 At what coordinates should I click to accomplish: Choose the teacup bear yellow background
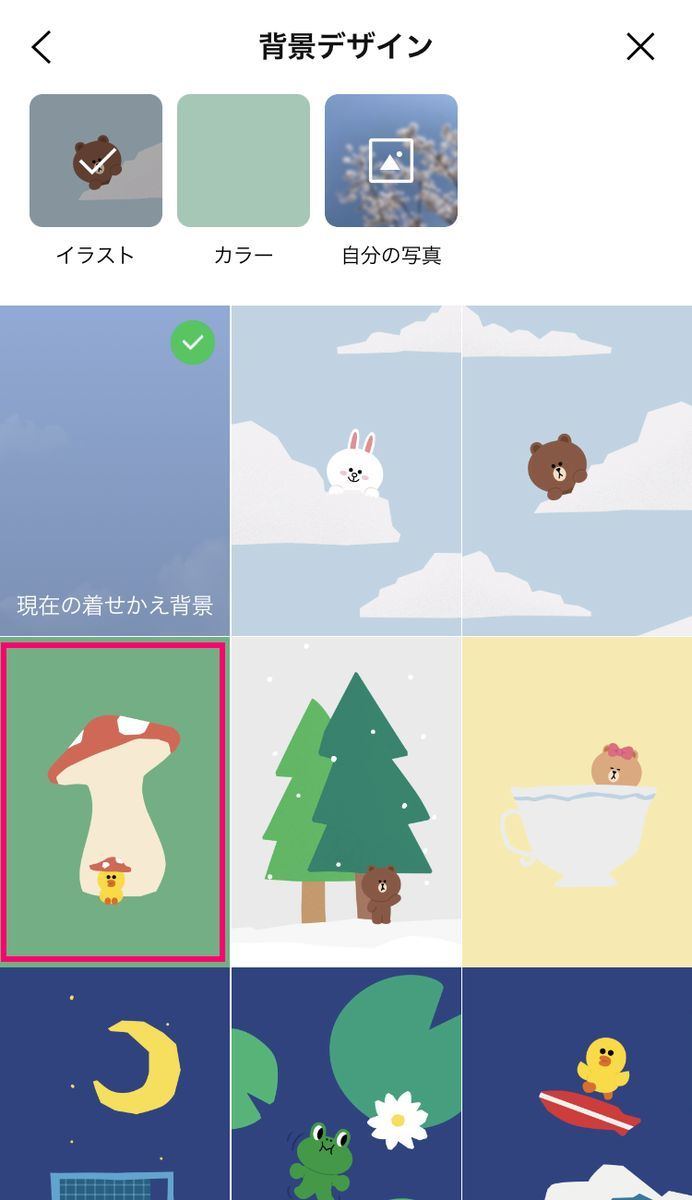pos(577,802)
